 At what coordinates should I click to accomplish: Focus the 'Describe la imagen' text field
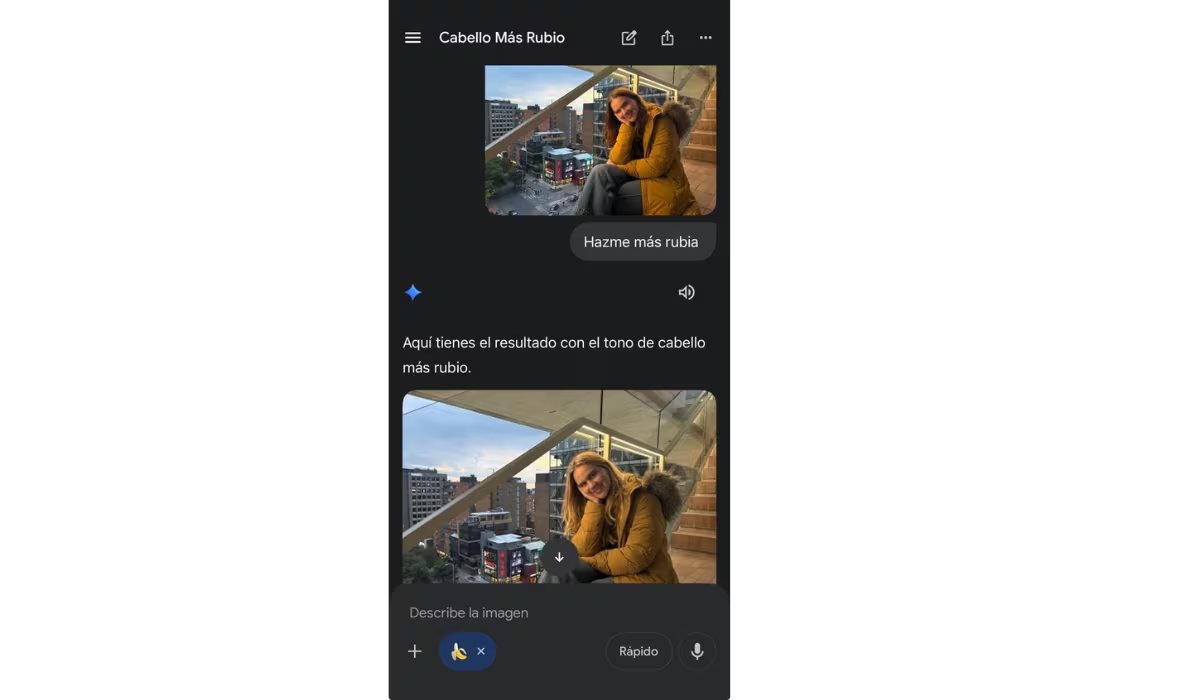(540, 612)
